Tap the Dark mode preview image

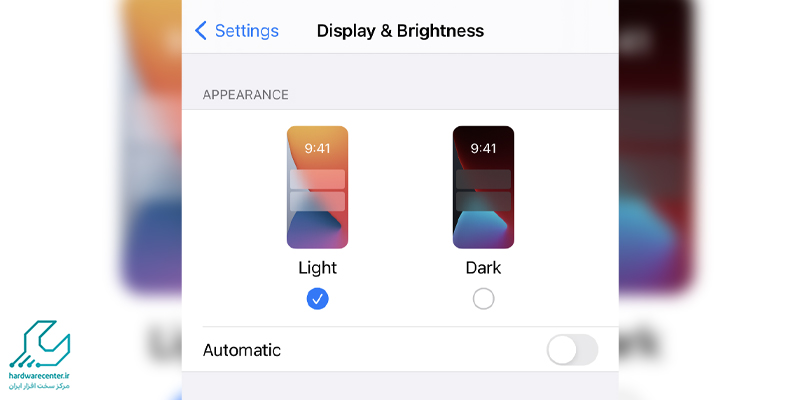pyautogui.click(x=483, y=187)
